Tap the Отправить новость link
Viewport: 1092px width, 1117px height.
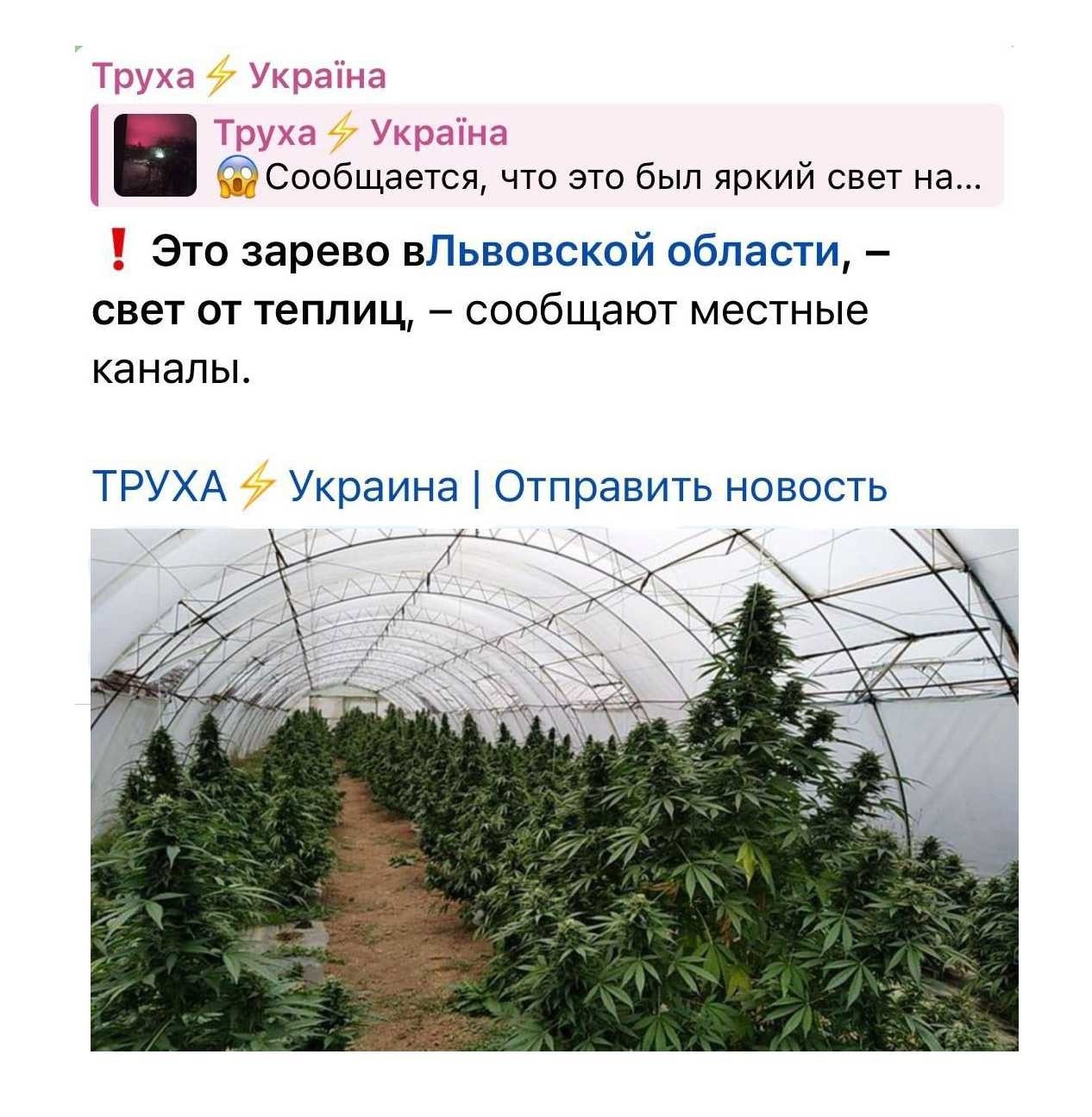(690, 486)
